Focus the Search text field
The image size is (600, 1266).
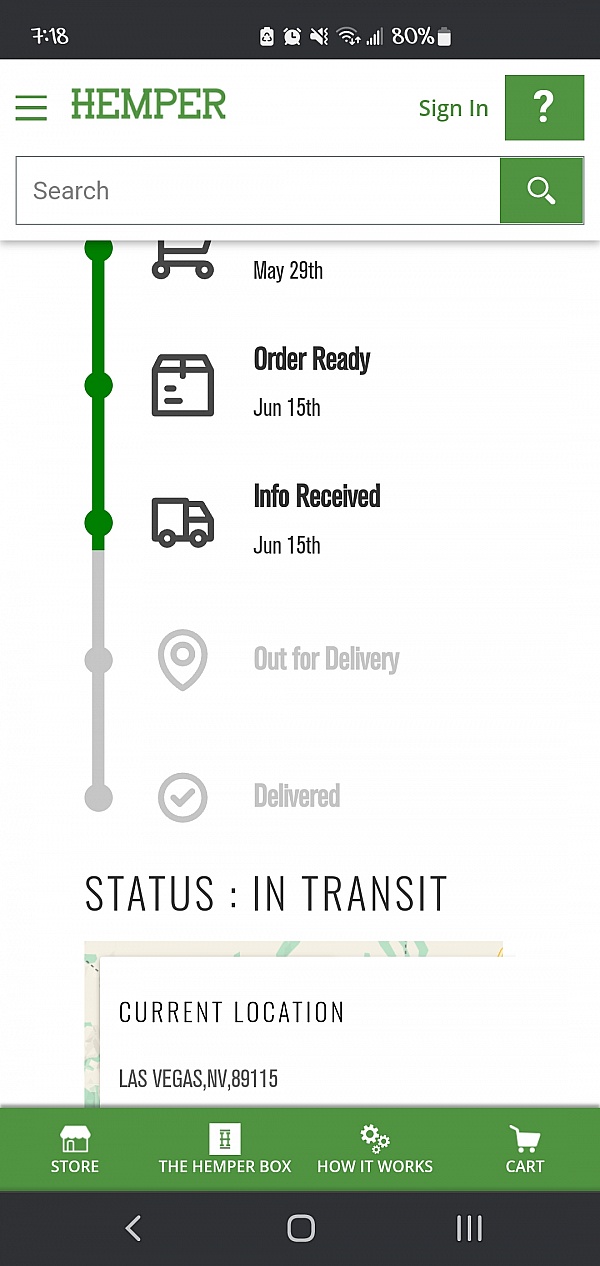tap(258, 190)
